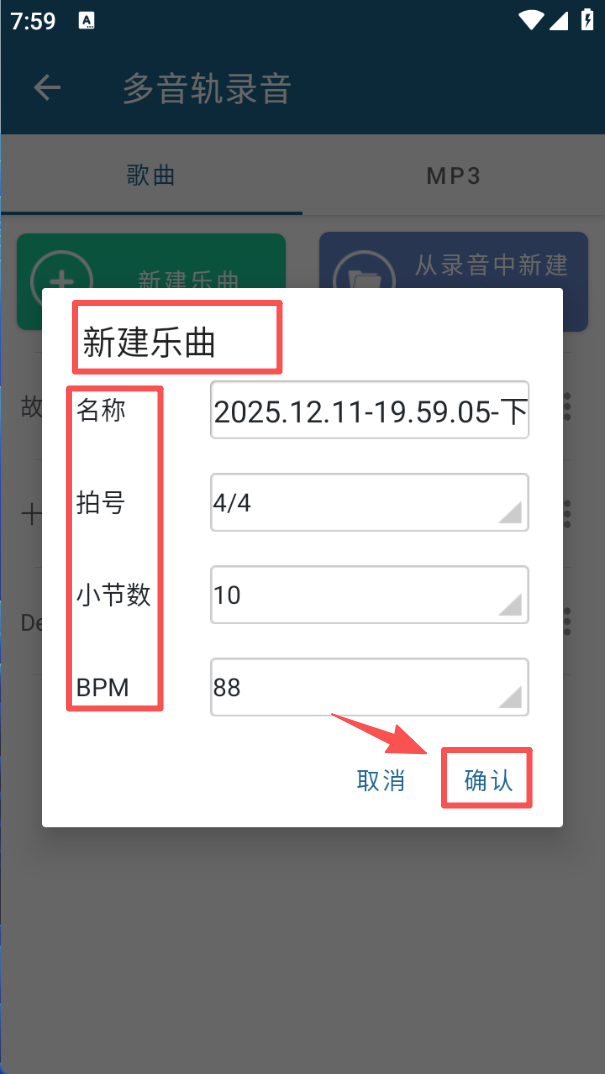
Task: Confirm the new song with 确认
Action: pos(488,781)
